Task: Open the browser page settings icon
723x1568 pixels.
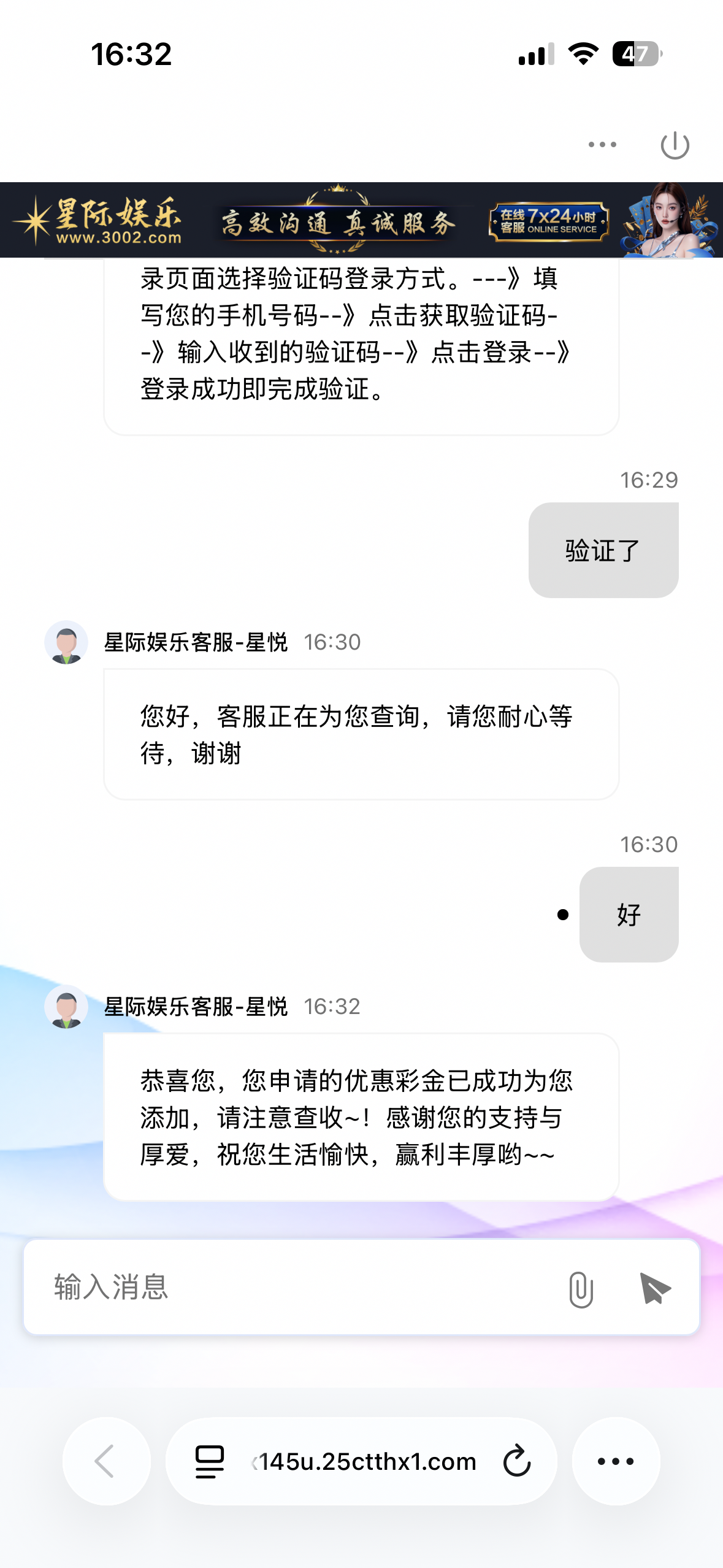Action: (209, 1461)
